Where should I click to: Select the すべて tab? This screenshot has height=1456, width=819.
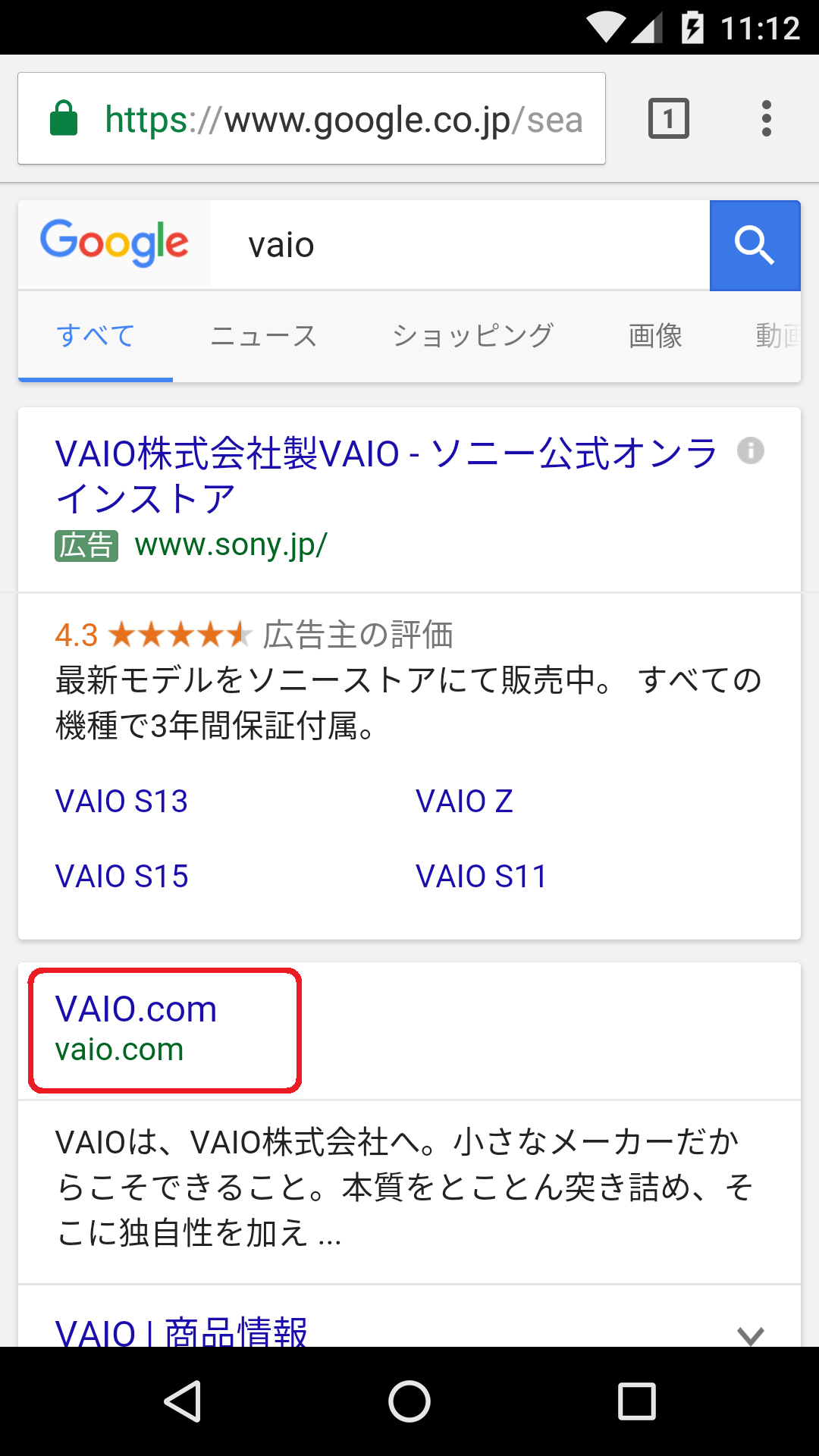[x=96, y=336]
